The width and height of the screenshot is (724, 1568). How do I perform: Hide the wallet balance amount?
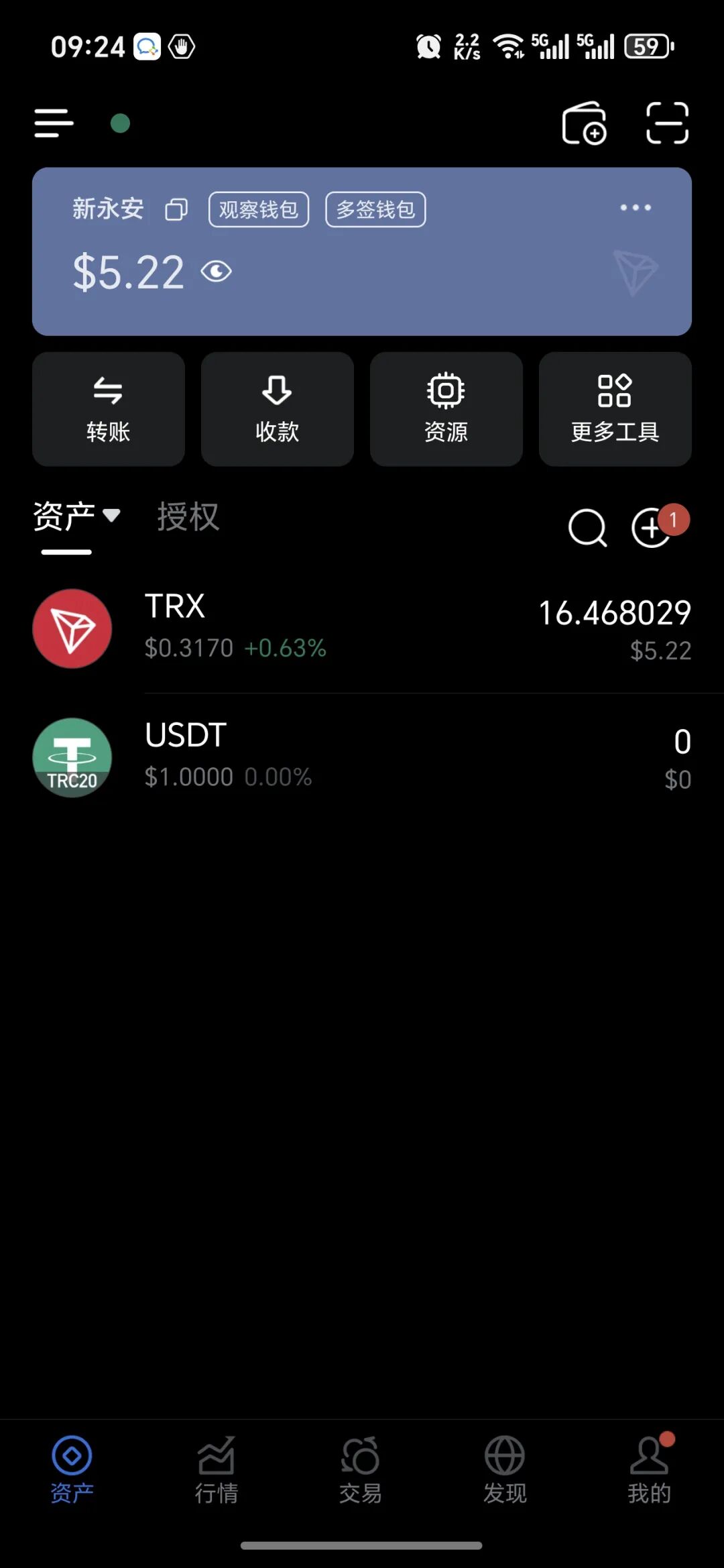click(217, 272)
